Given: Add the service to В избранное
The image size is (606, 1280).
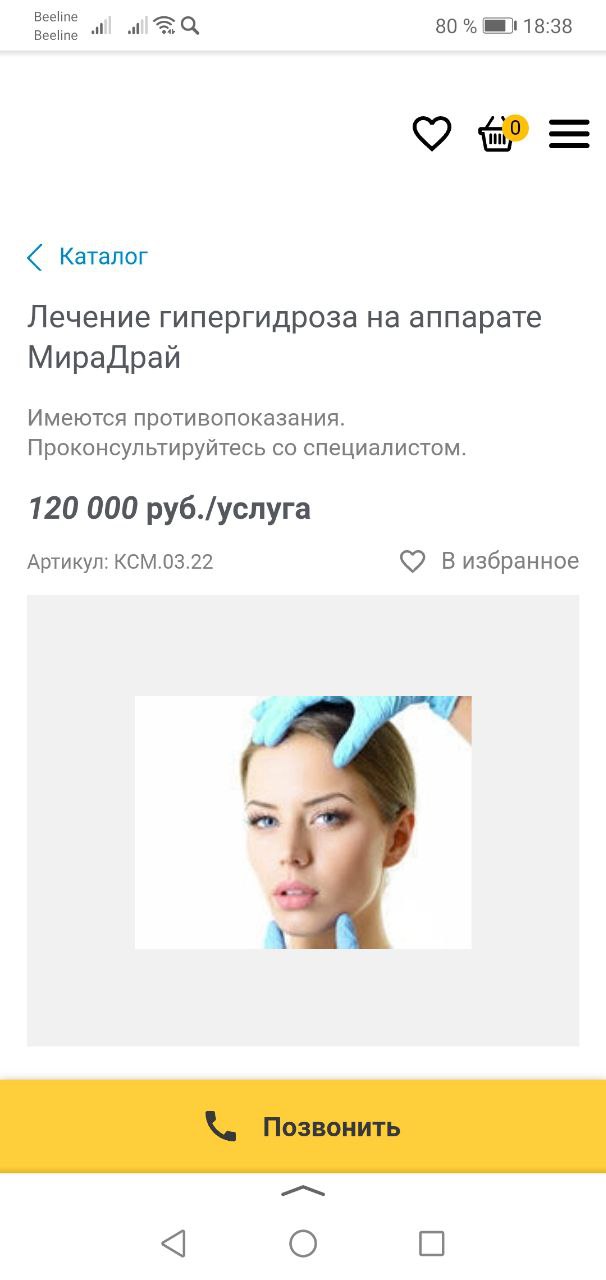Looking at the screenshot, I should [489, 561].
